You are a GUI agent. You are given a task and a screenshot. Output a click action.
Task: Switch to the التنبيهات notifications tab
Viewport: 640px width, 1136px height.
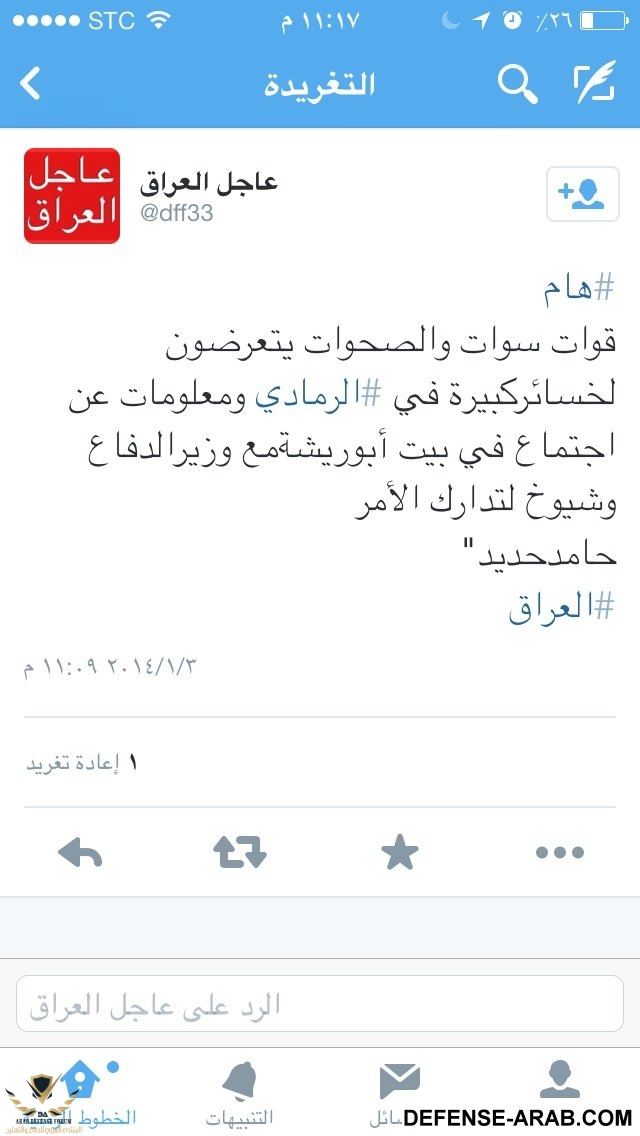pyautogui.click(x=240, y=1092)
